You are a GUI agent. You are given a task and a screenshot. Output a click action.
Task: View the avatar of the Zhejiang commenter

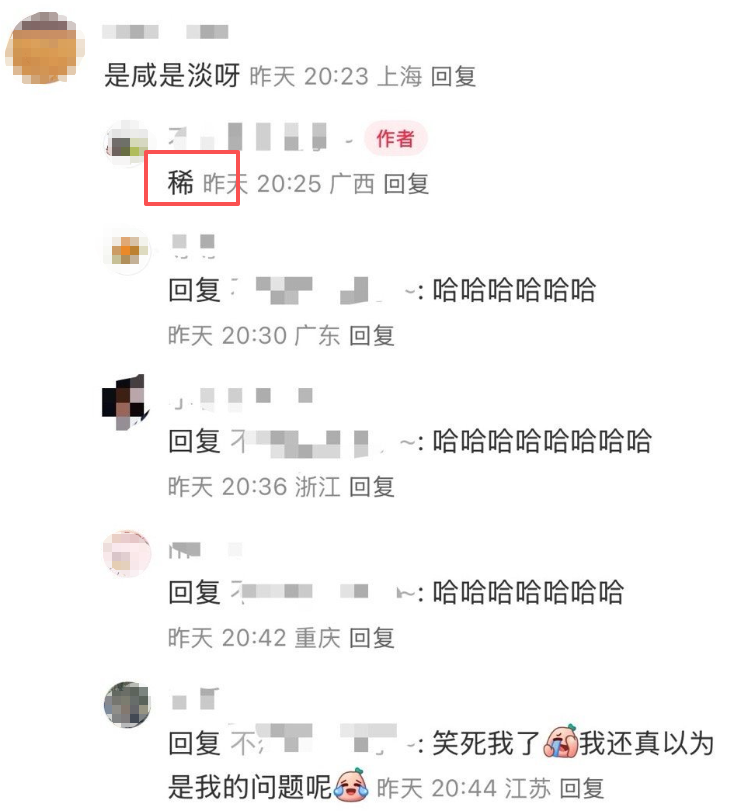pyautogui.click(x=127, y=402)
